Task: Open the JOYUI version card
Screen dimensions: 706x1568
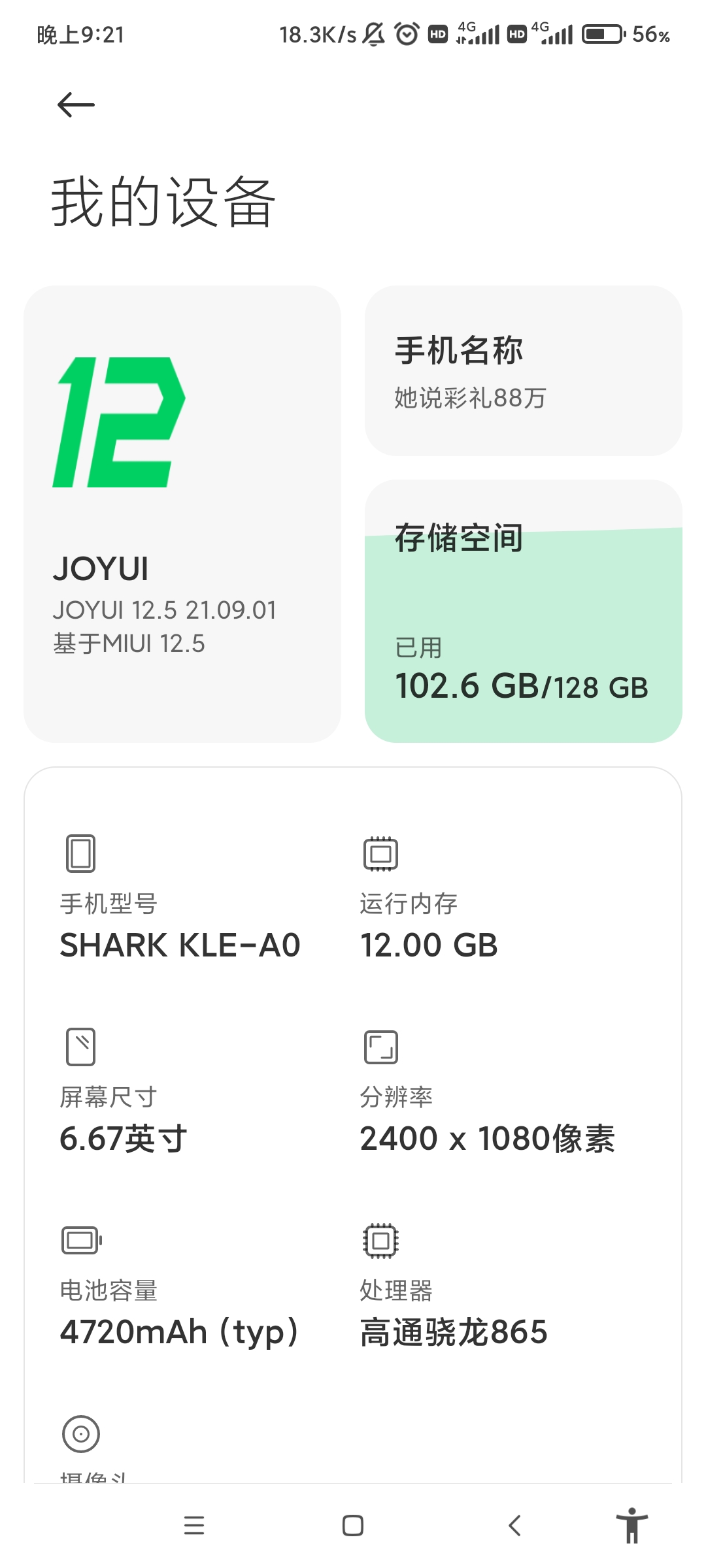Action: coord(182,514)
